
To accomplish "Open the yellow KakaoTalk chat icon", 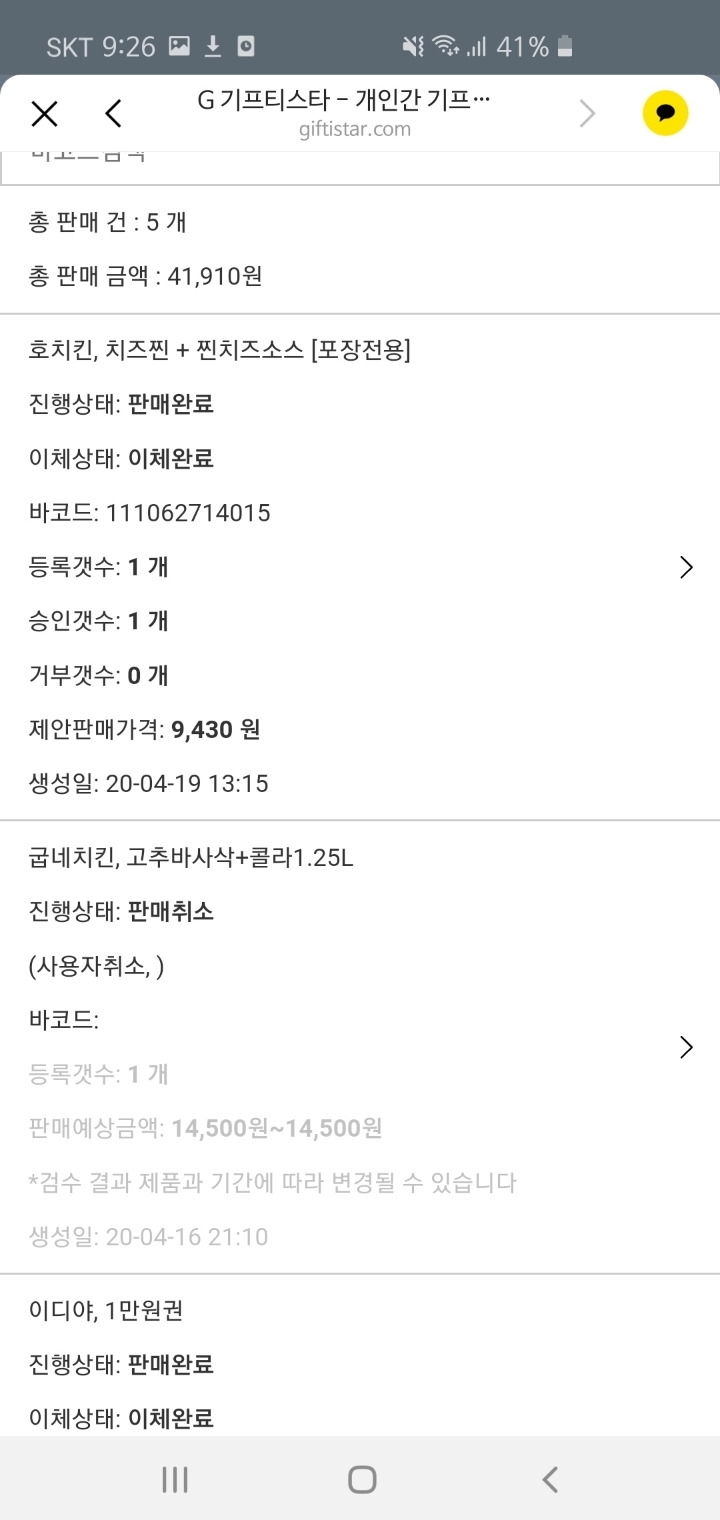I will [665, 114].
